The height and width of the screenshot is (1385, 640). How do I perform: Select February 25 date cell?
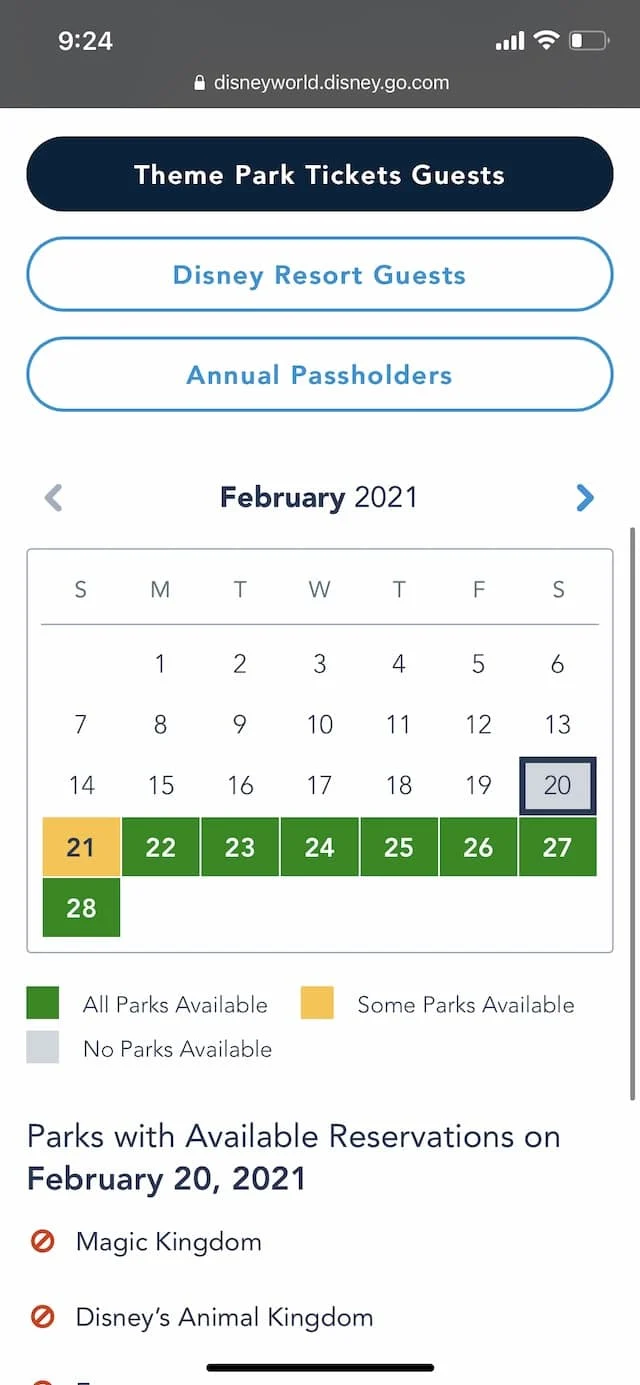click(399, 847)
